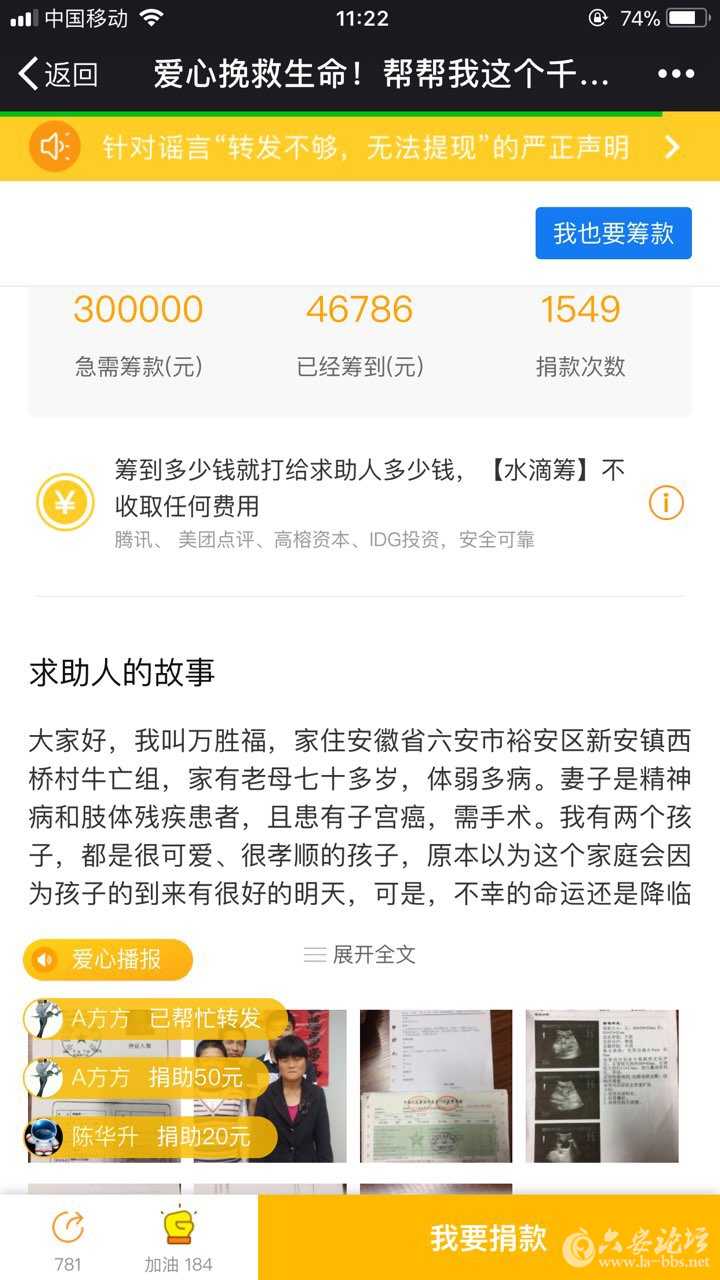Viewport: 720px width, 1280px height.
Task: Tap the 爱心播报 badge
Action: coord(108,960)
